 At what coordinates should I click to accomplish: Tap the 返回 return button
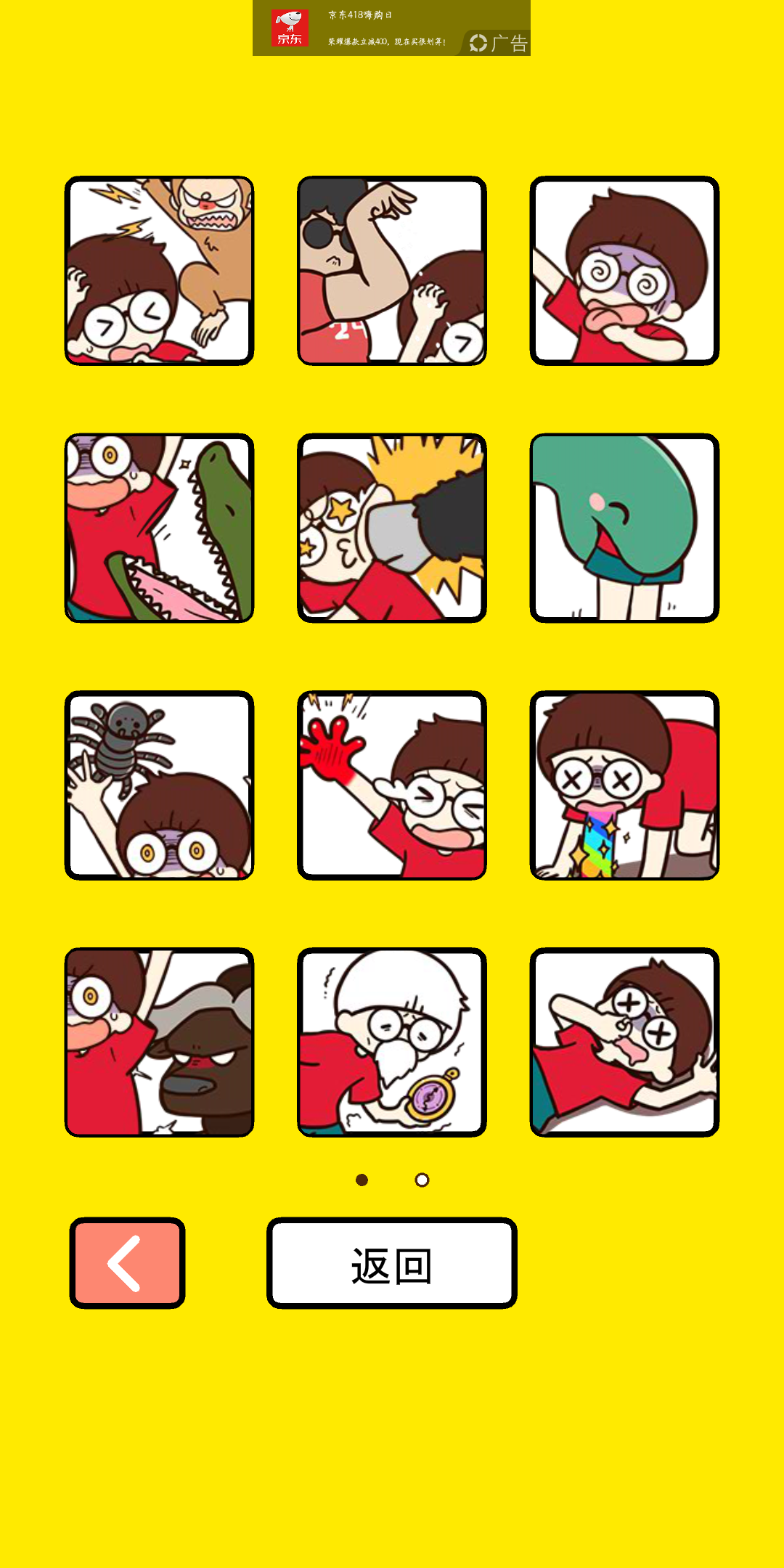(392, 1263)
